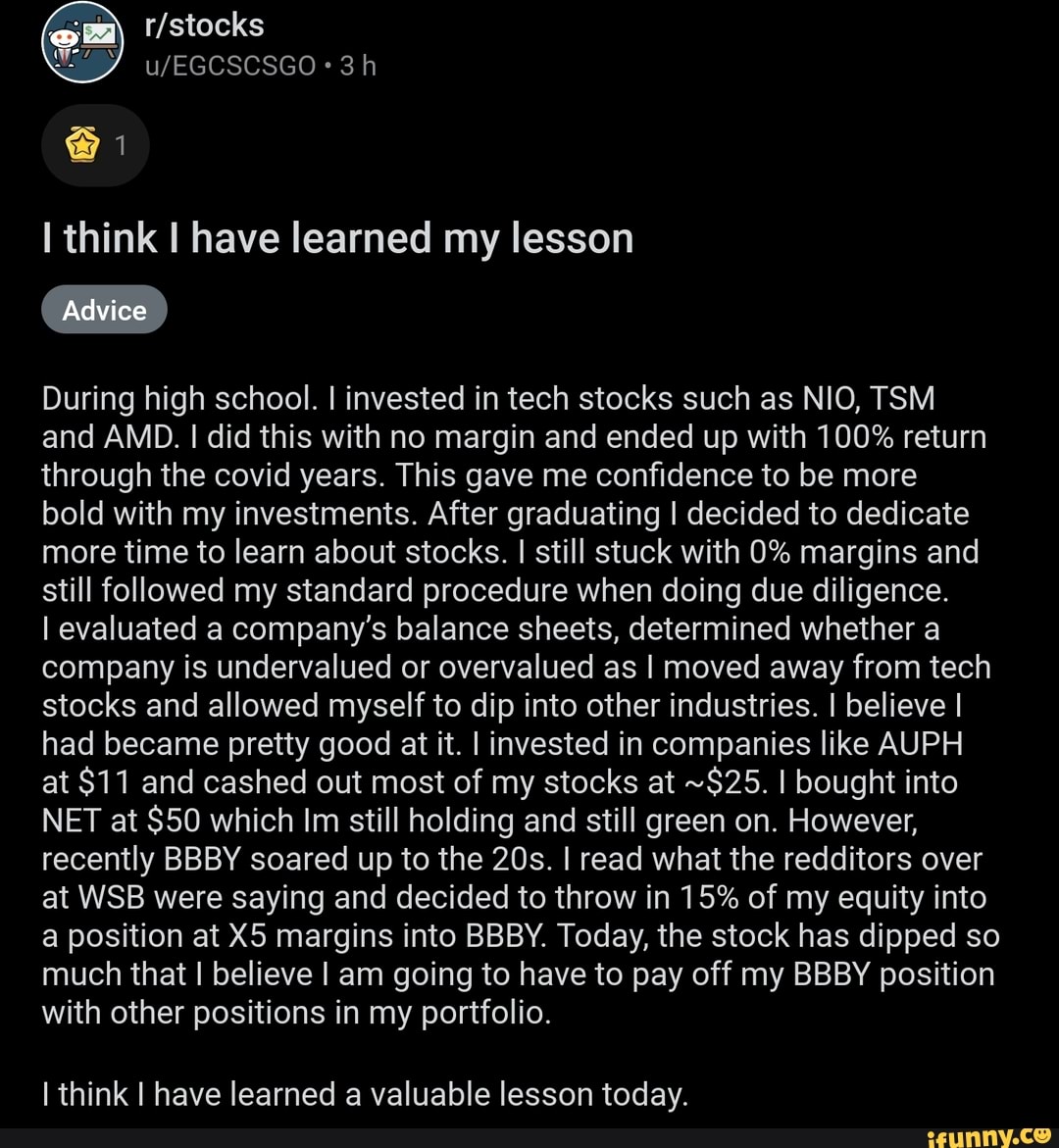Expand the post timestamp 3 h
This screenshot has height=1148, width=1059.
[x=359, y=65]
